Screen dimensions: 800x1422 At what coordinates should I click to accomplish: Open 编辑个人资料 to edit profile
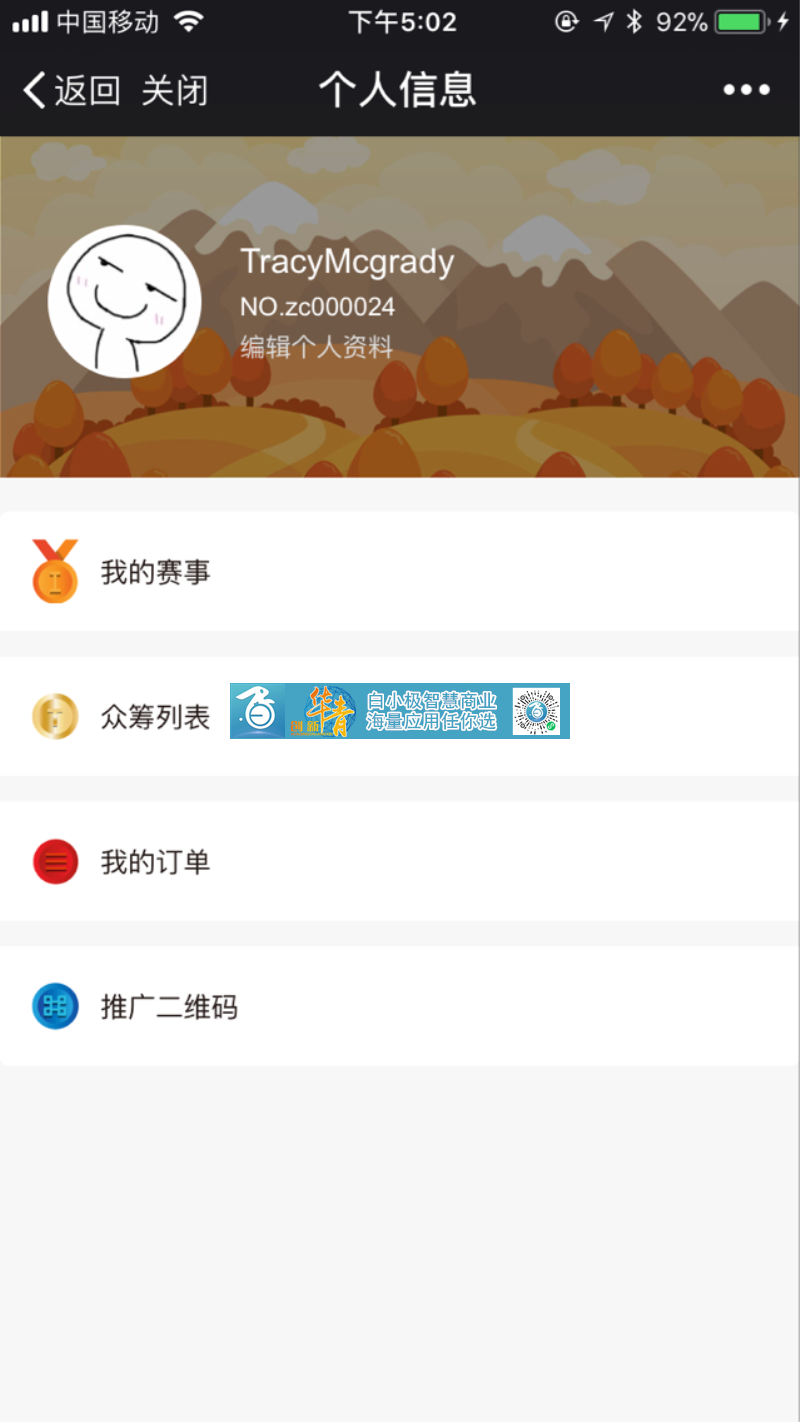pyautogui.click(x=317, y=347)
